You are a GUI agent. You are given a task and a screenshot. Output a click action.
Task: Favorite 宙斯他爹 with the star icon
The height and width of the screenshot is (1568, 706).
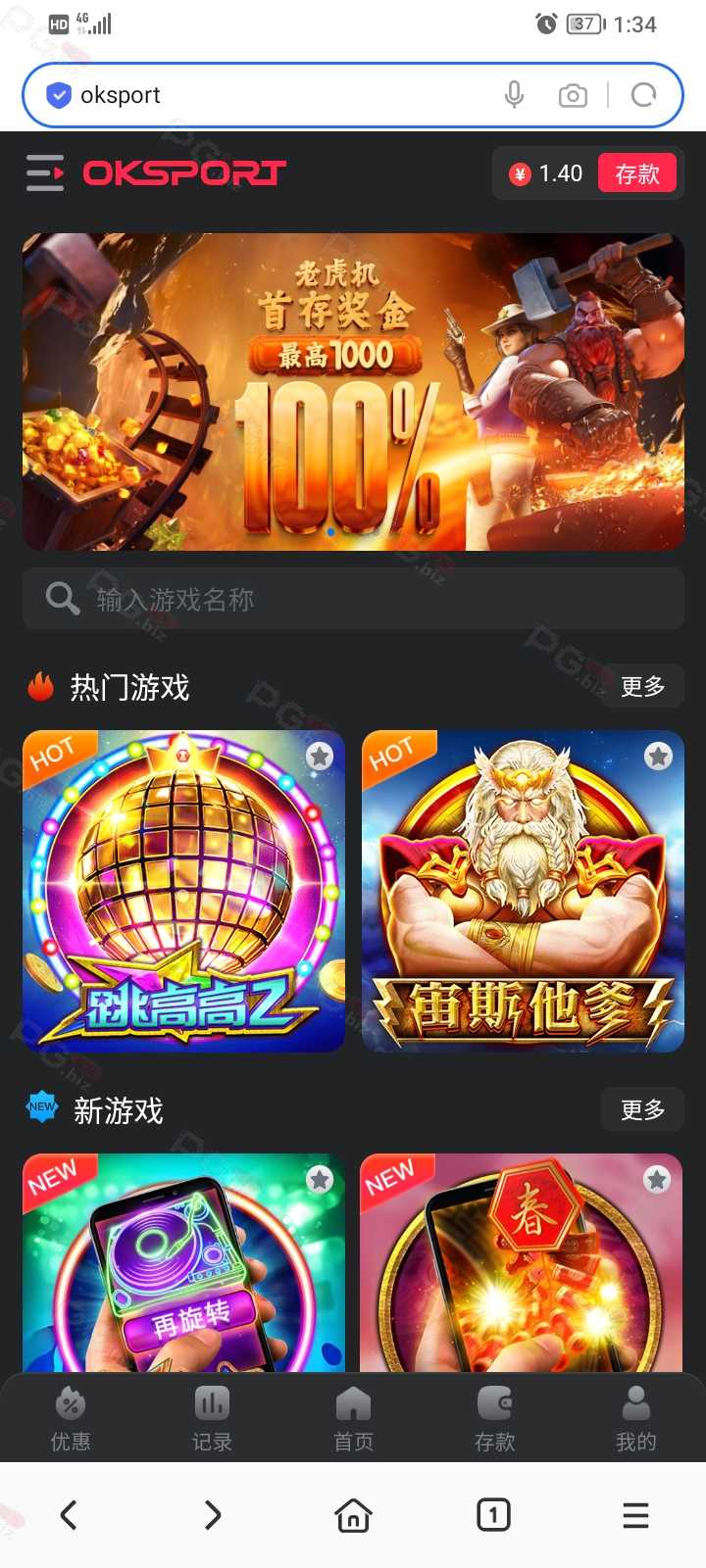click(658, 756)
